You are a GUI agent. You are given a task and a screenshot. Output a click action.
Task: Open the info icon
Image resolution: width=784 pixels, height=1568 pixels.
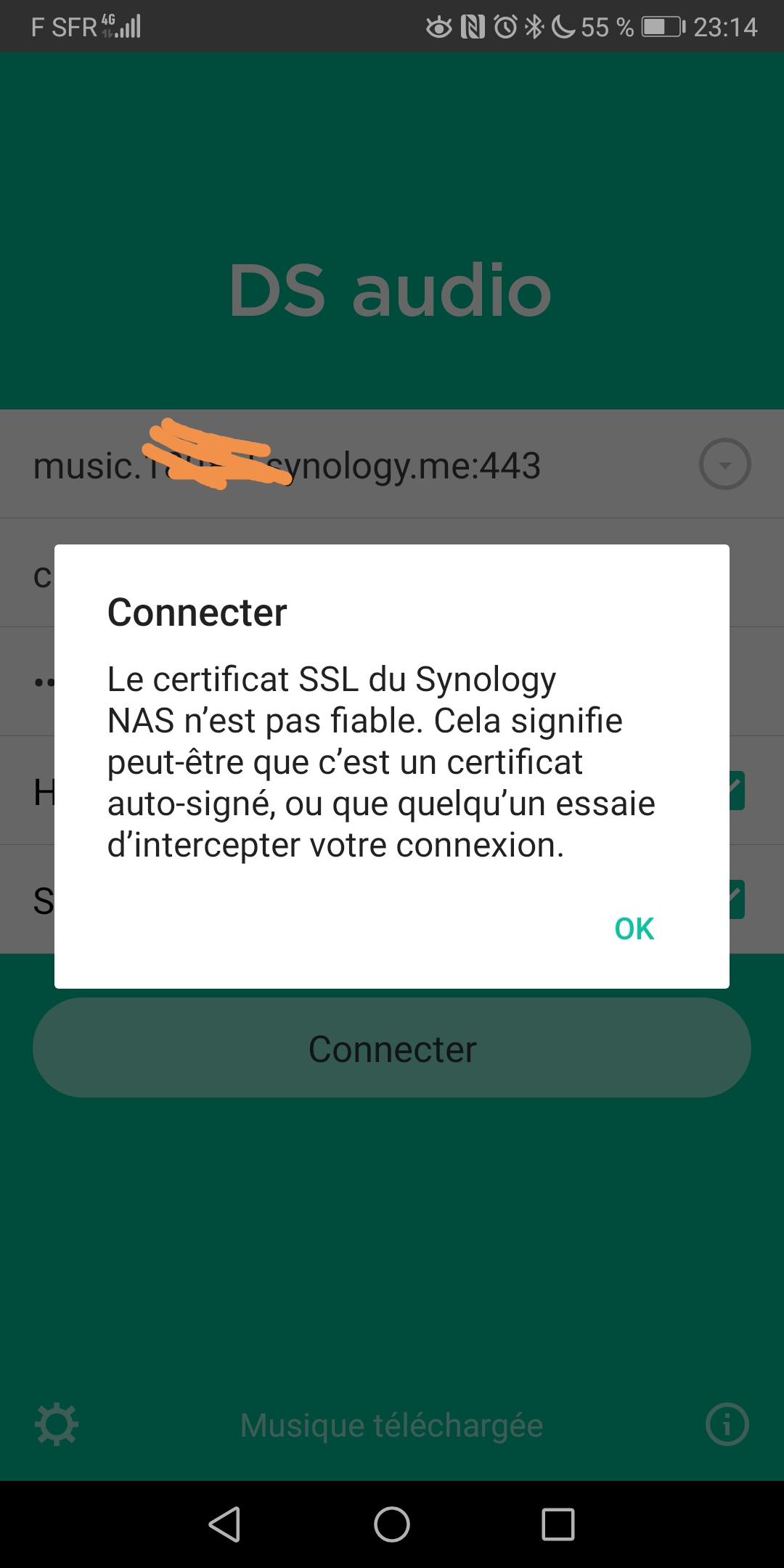(x=727, y=1424)
